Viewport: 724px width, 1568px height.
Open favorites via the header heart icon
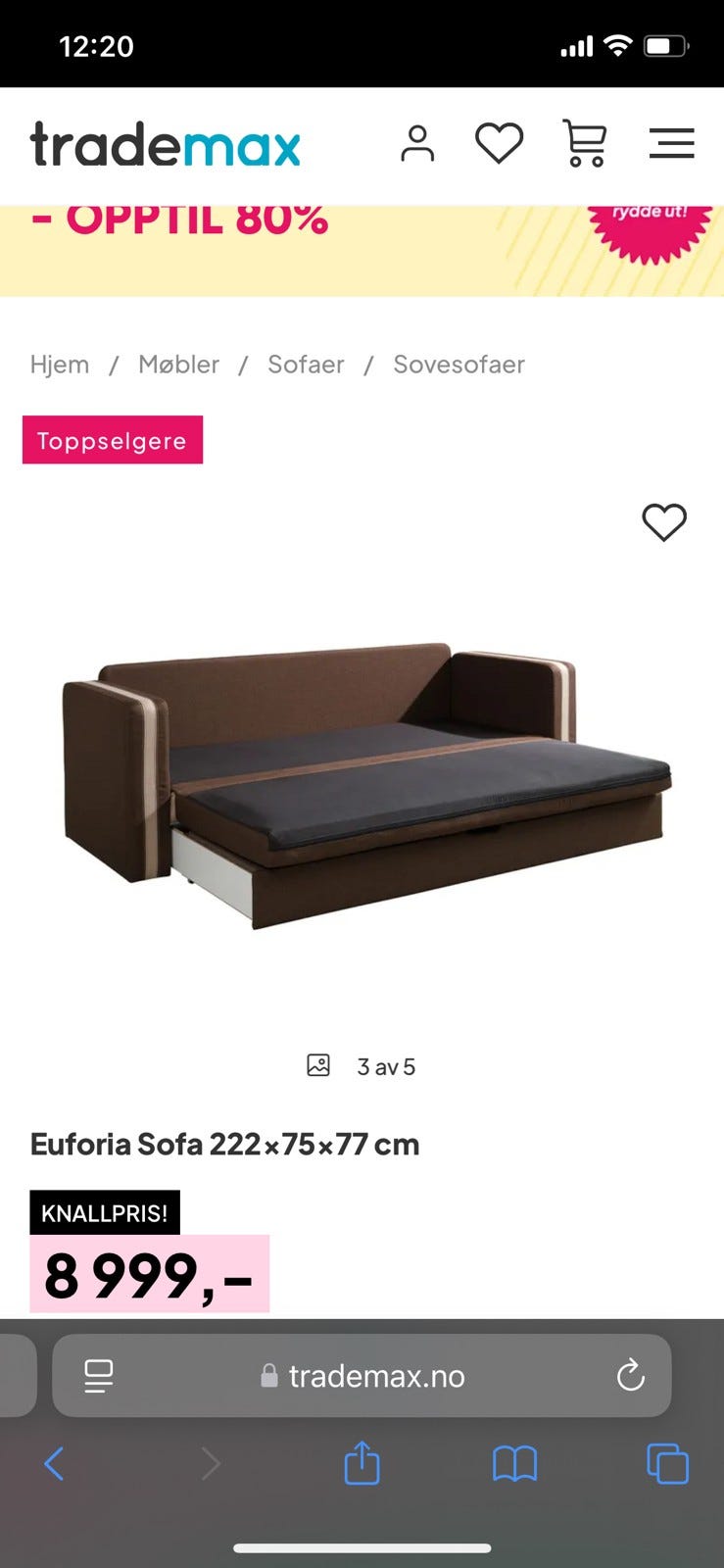(x=499, y=142)
